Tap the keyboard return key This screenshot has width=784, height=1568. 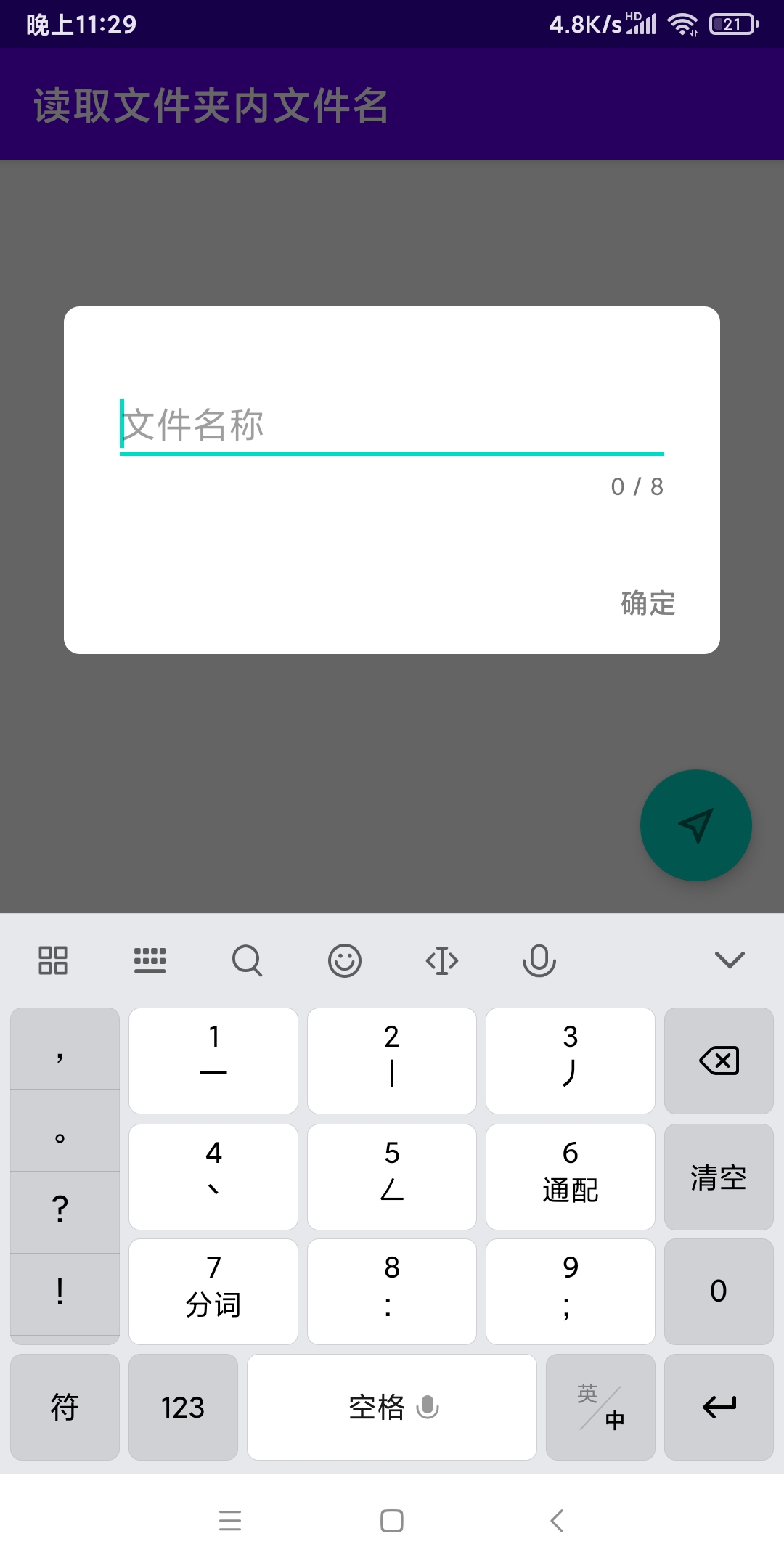719,1407
